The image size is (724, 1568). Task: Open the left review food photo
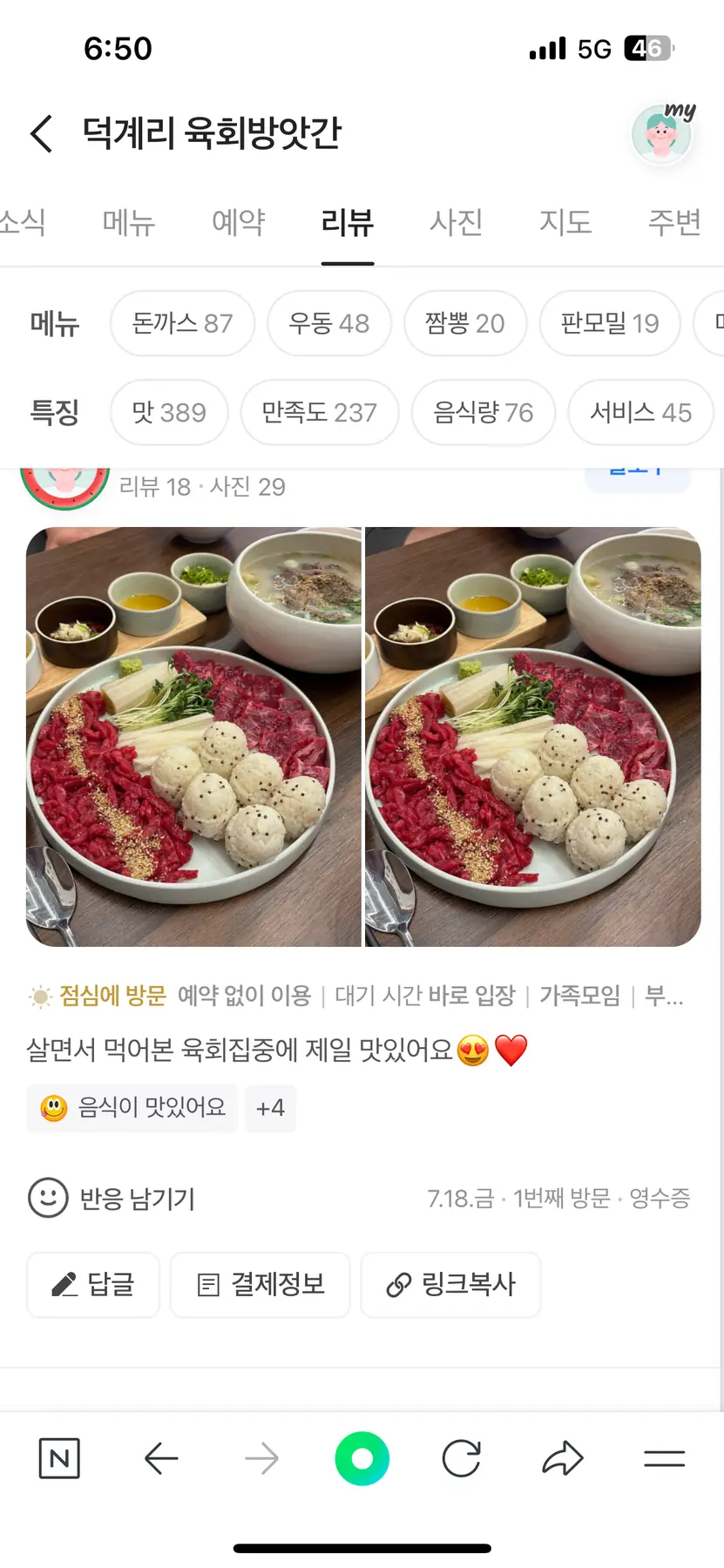[x=193, y=736]
